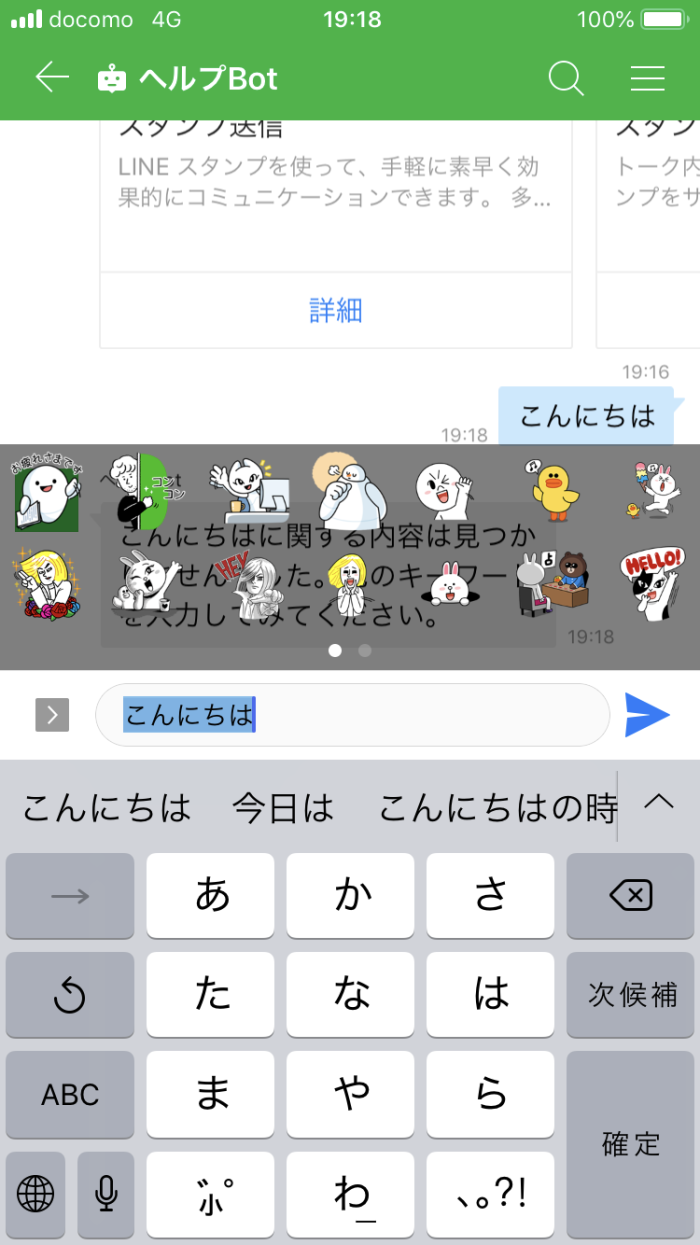Image resolution: width=700 pixels, height=1245 pixels.
Task: Open 詳細 link on the スタンプ送信 card
Action: 335,311
